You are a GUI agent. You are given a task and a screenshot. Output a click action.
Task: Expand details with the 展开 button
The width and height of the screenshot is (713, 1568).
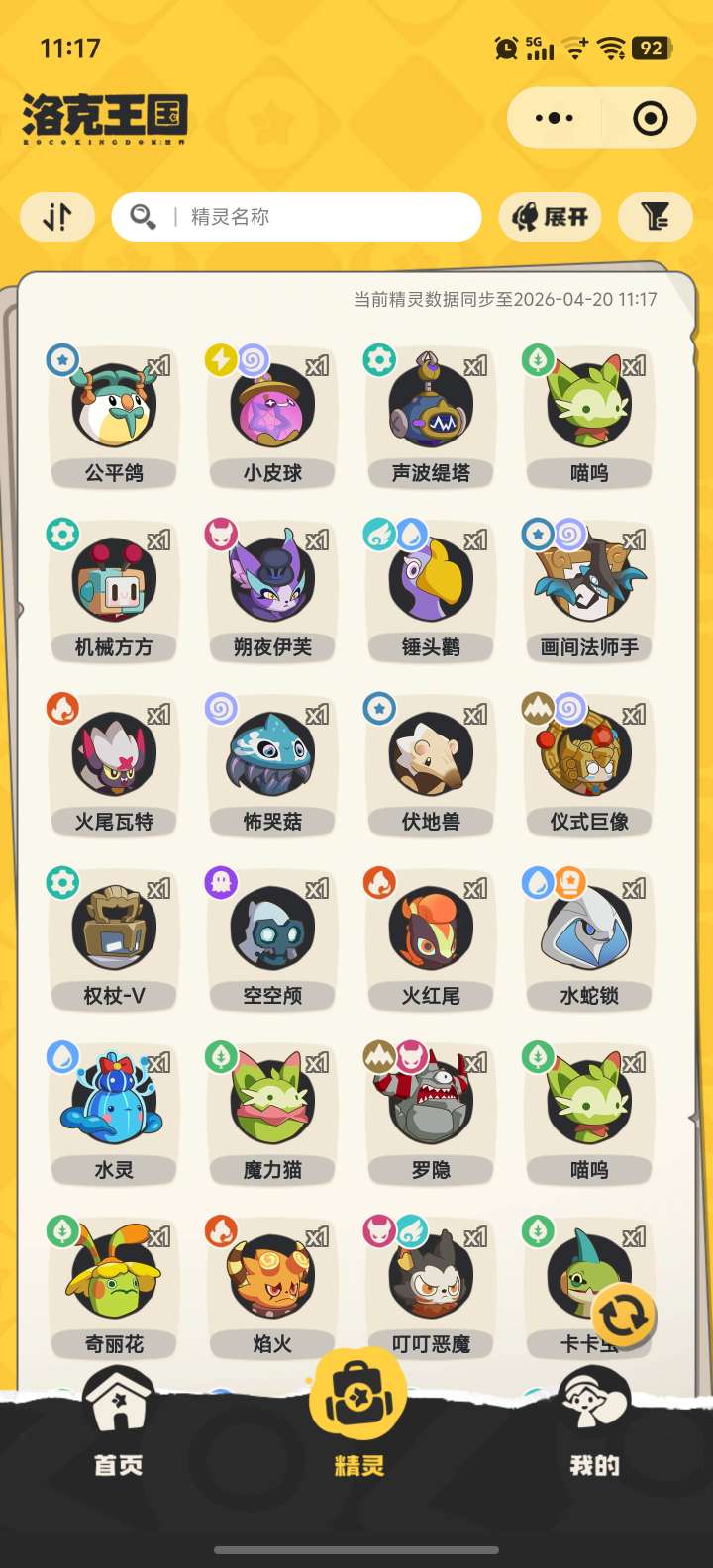point(551,217)
